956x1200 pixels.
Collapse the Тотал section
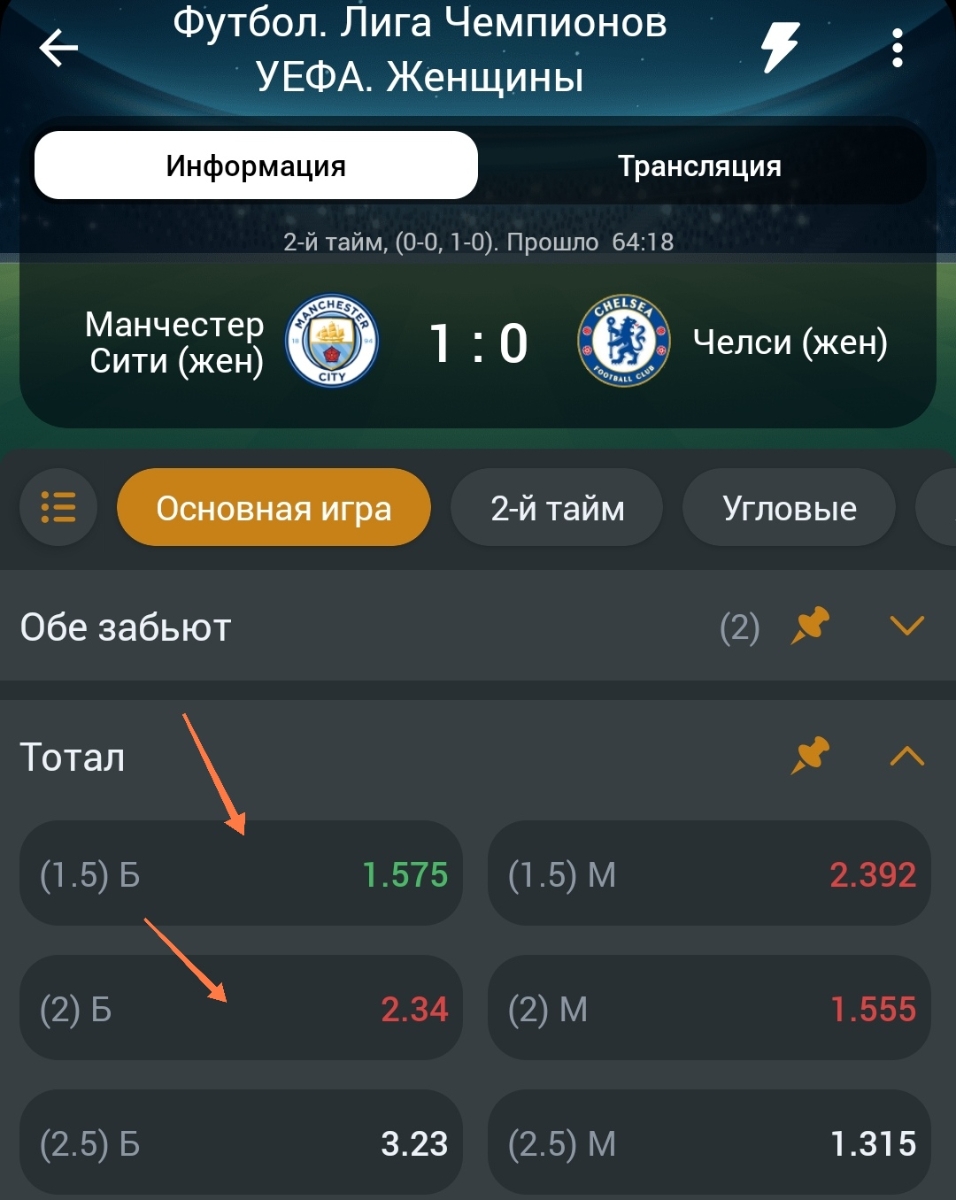[x=907, y=756]
